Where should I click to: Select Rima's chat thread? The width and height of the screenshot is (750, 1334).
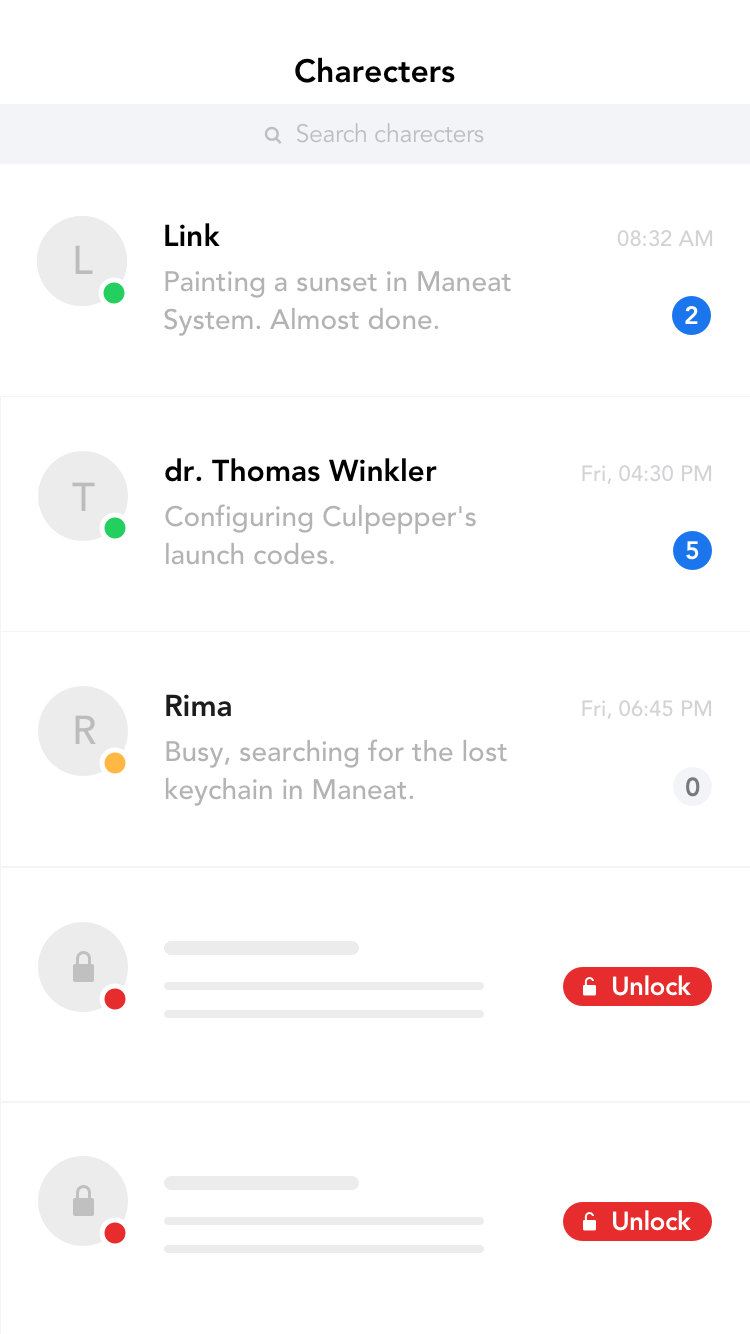click(375, 749)
